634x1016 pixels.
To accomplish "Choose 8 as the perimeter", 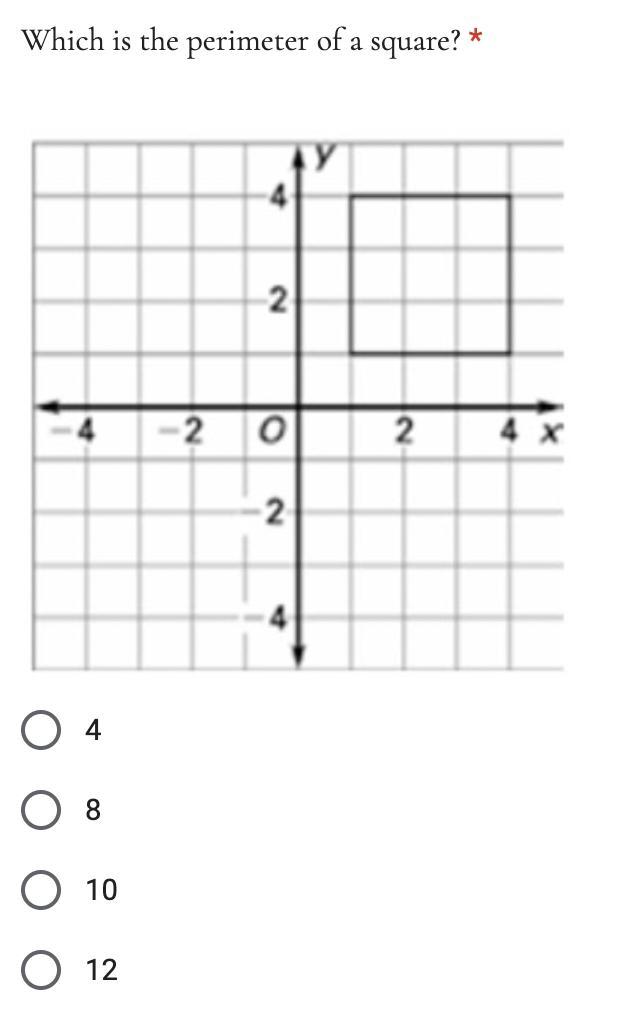I will [41, 809].
